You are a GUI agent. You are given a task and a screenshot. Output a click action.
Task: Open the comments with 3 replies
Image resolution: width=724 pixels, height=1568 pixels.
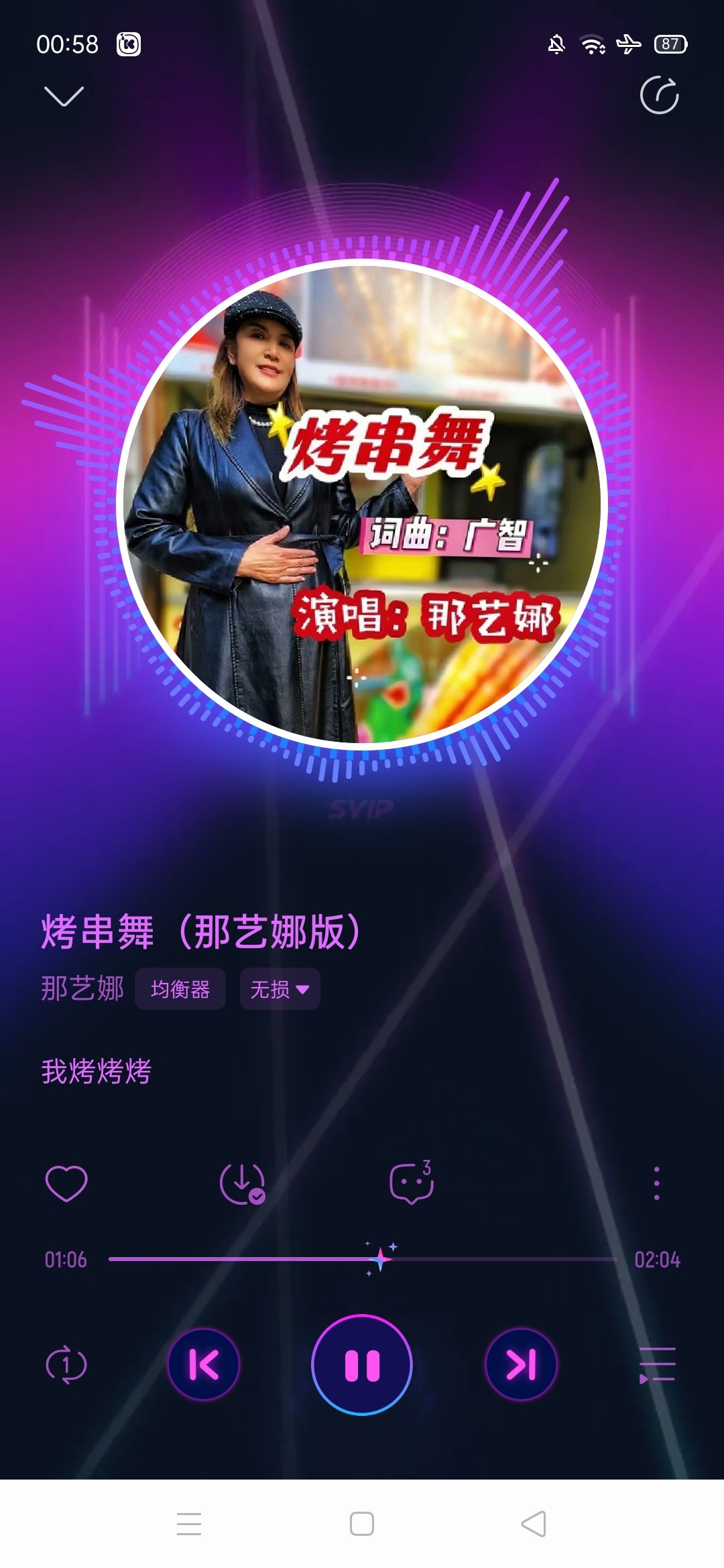(411, 1183)
